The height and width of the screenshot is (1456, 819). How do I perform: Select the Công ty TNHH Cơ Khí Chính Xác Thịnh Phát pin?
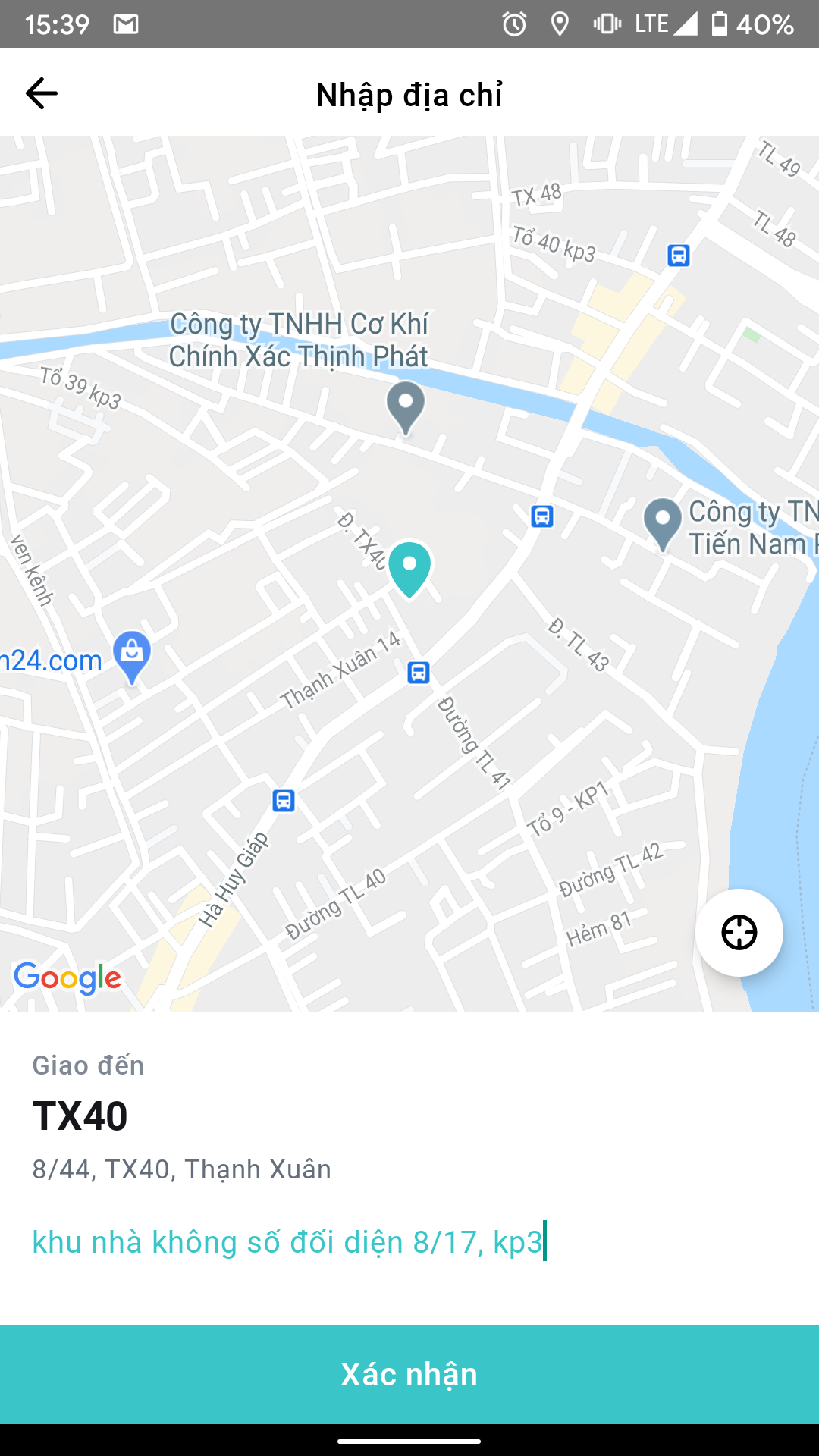[x=406, y=406]
